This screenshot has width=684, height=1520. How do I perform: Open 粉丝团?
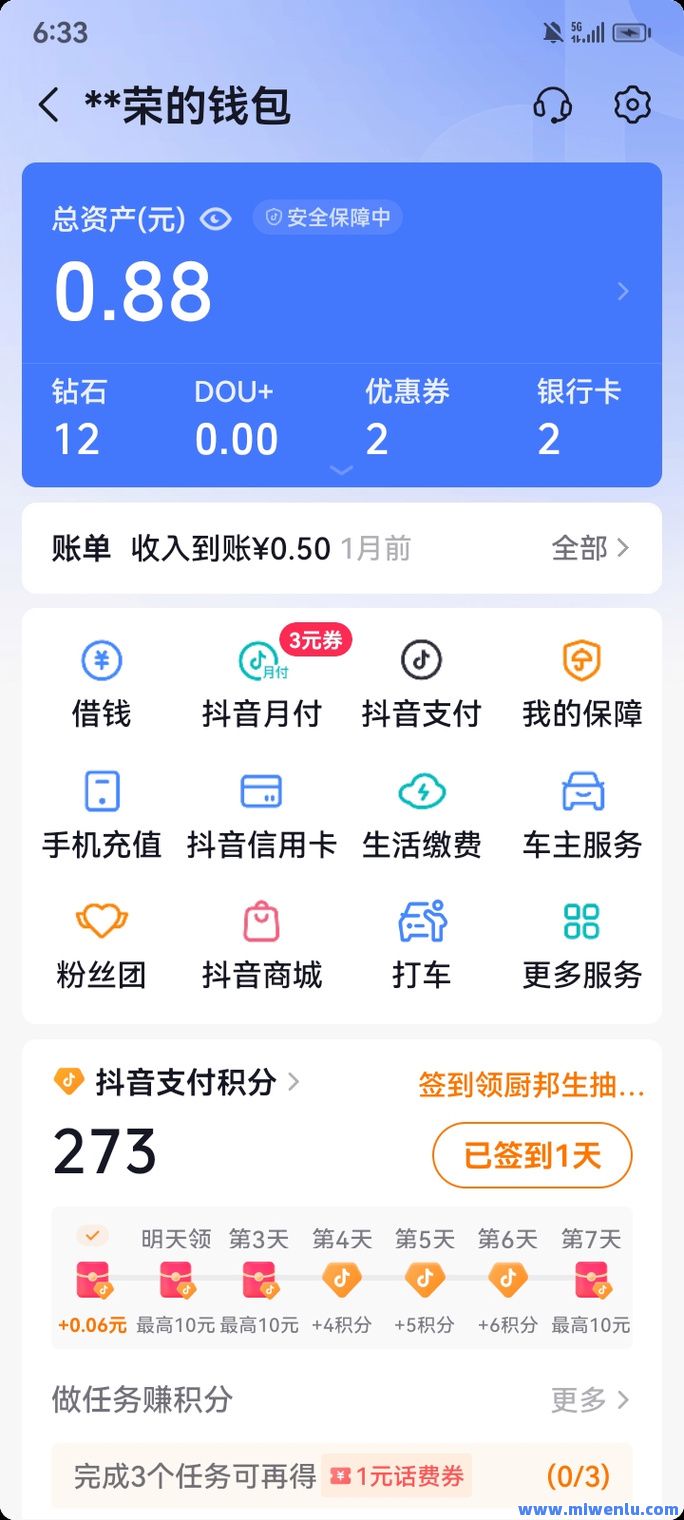(x=101, y=944)
